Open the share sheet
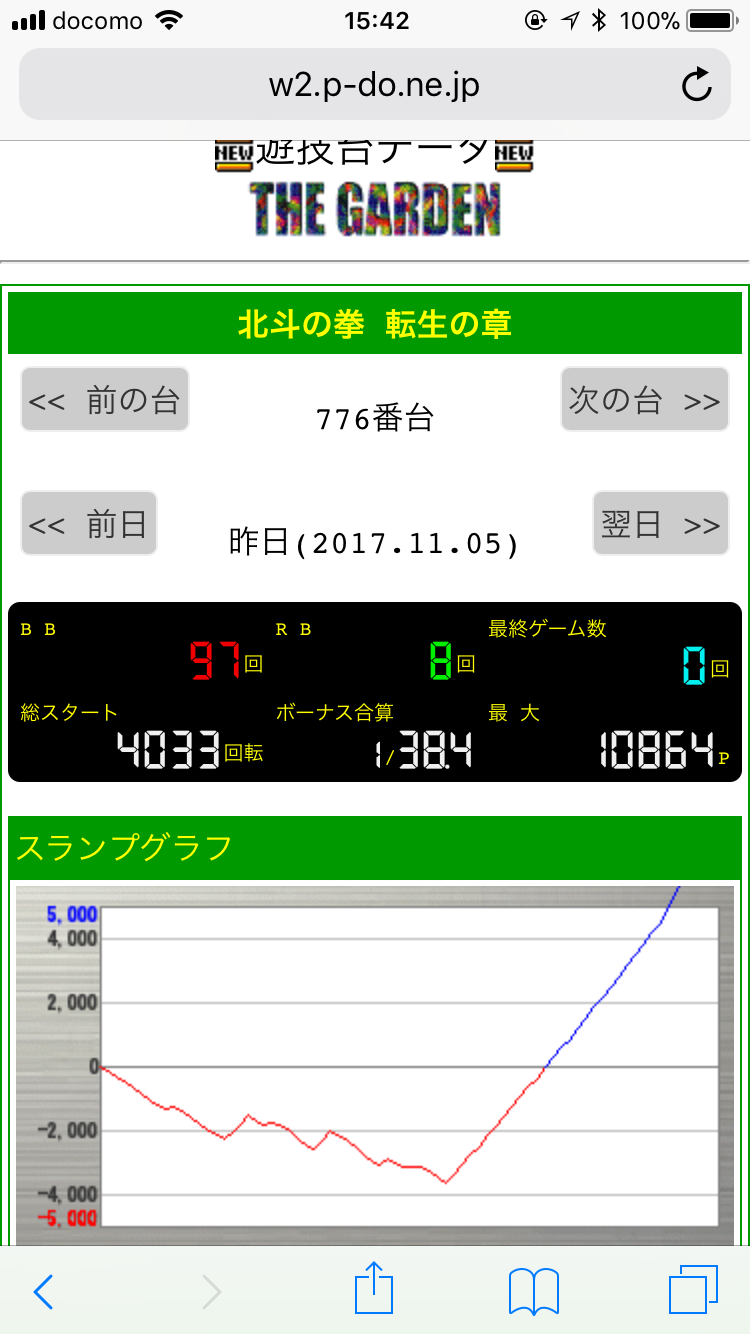This screenshot has height=1334, width=750. (x=375, y=1289)
